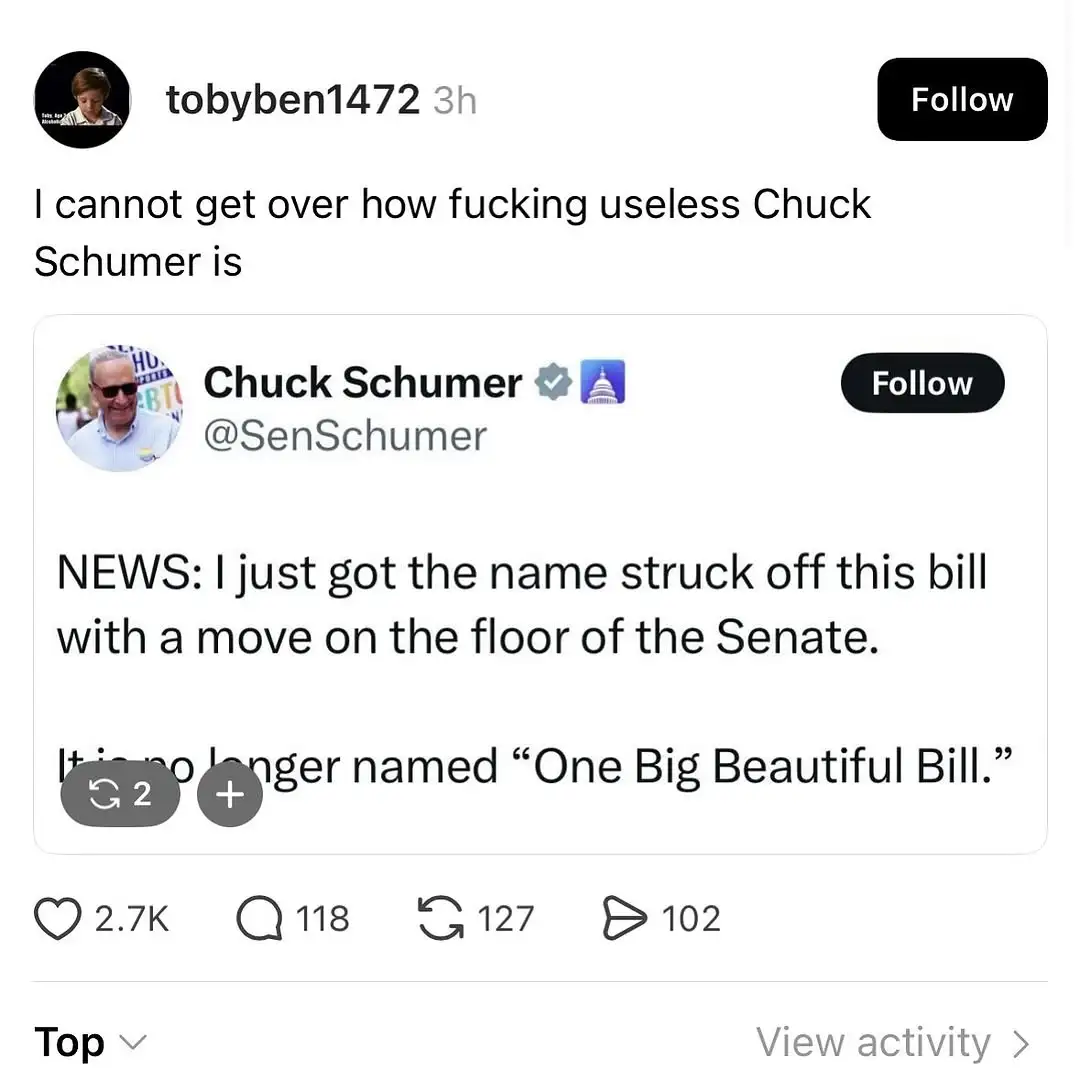Tap the plus add button on image
The height and width of the screenshot is (1080, 1080).
point(229,795)
